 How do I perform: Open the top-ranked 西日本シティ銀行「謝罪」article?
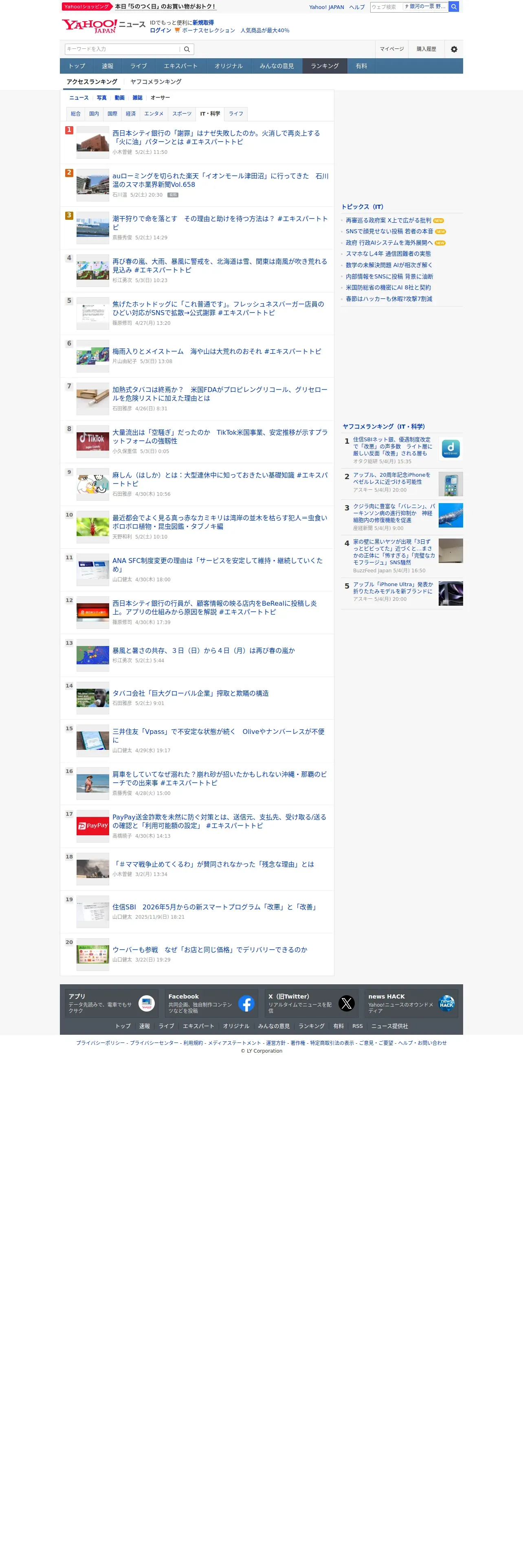[x=216, y=138]
